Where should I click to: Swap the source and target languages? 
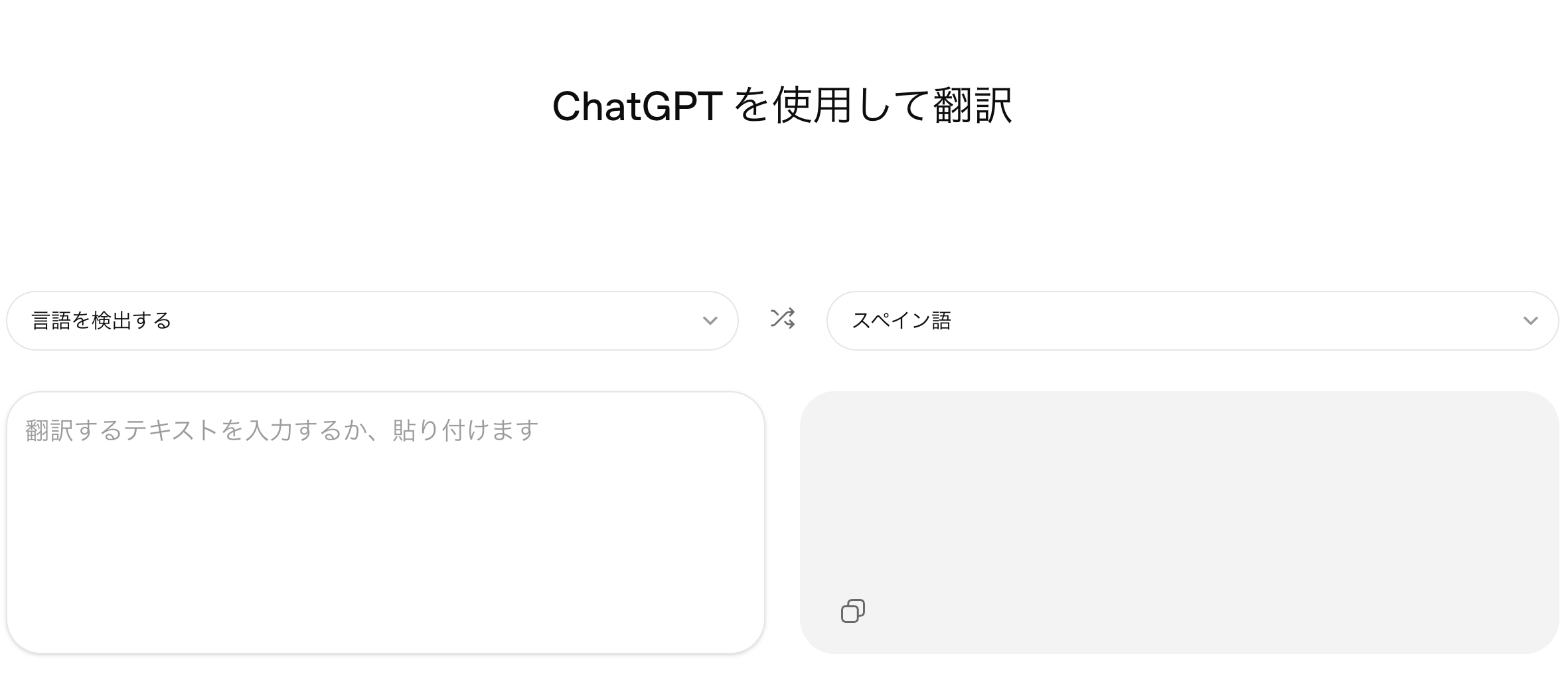pyautogui.click(x=782, y=319)
